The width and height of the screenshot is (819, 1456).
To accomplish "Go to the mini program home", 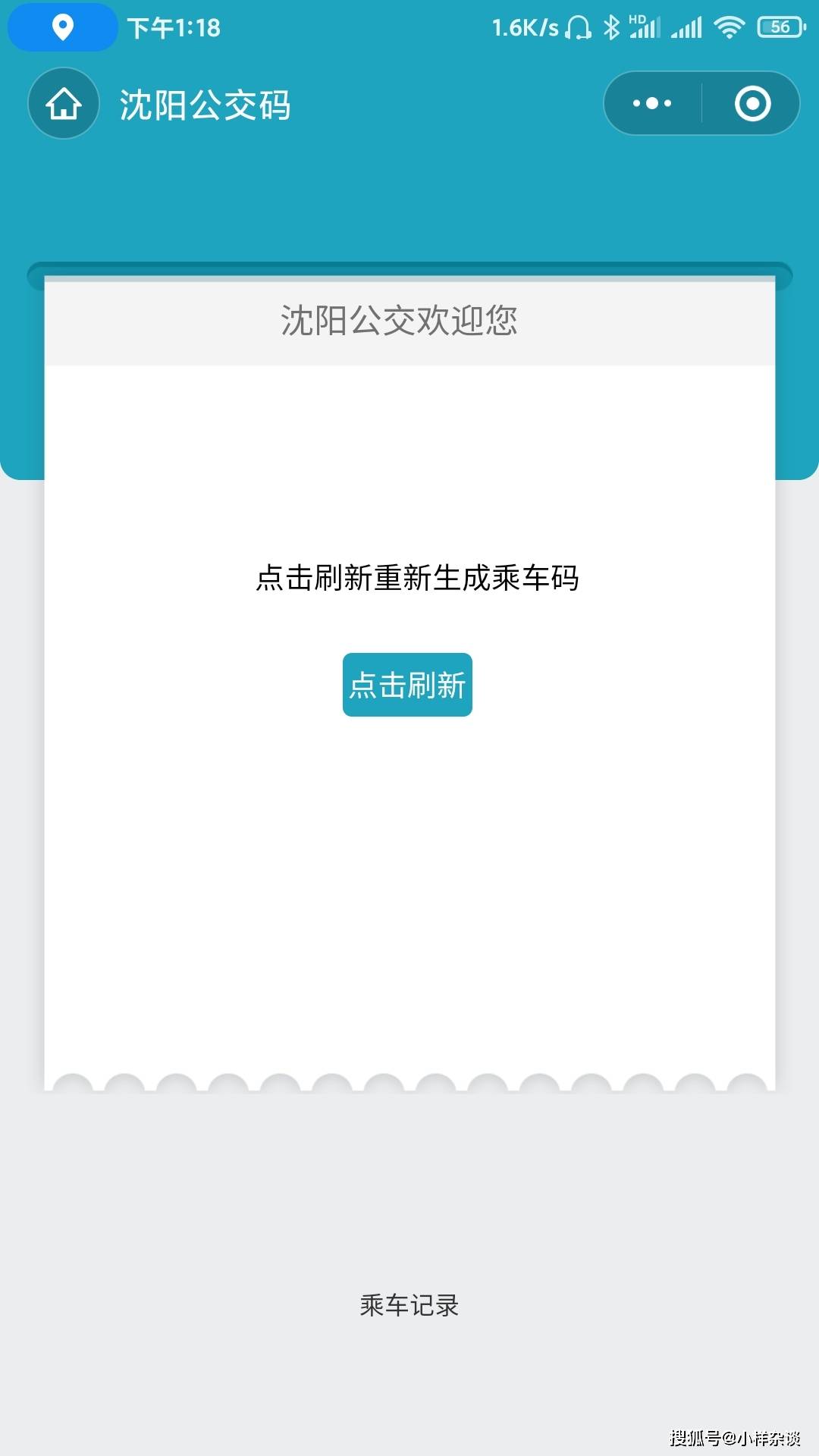I will point(64,104).
